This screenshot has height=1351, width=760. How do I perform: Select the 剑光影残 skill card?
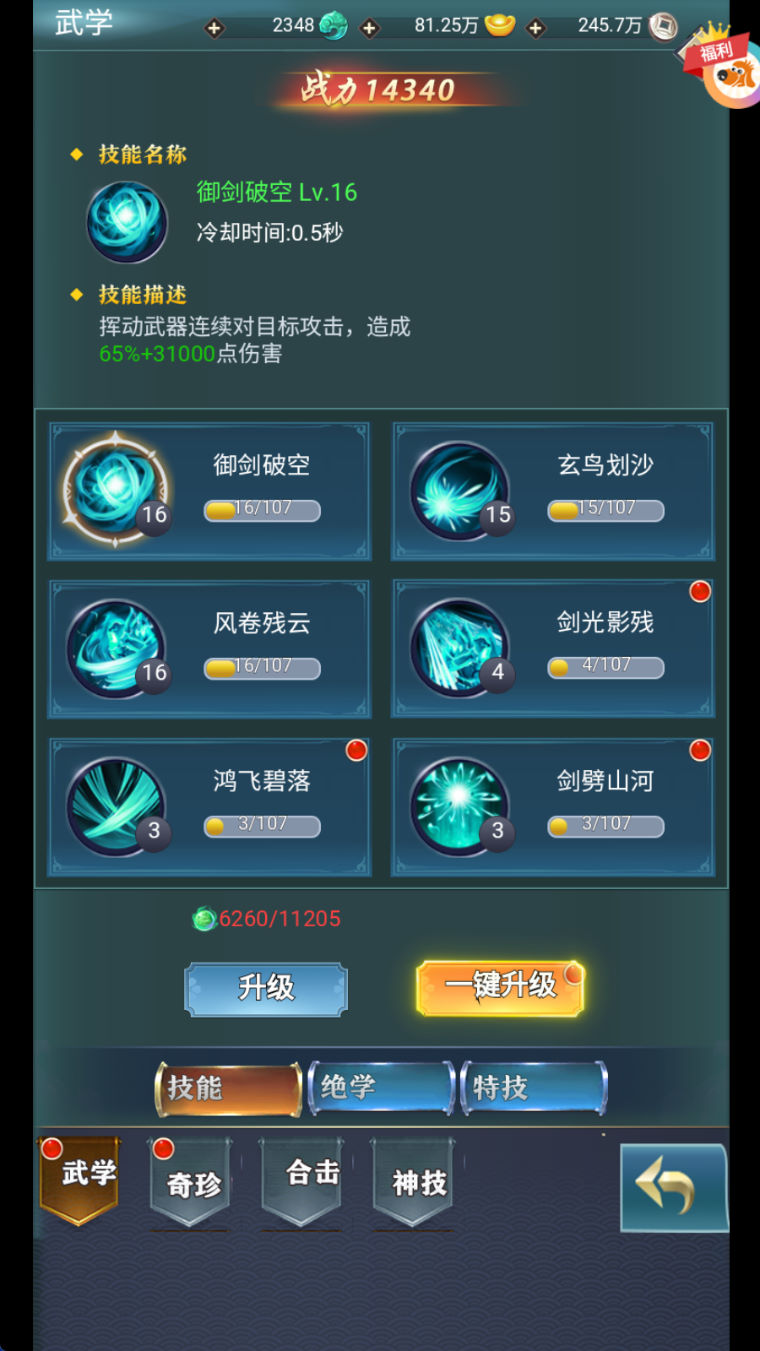click(553, 648)
